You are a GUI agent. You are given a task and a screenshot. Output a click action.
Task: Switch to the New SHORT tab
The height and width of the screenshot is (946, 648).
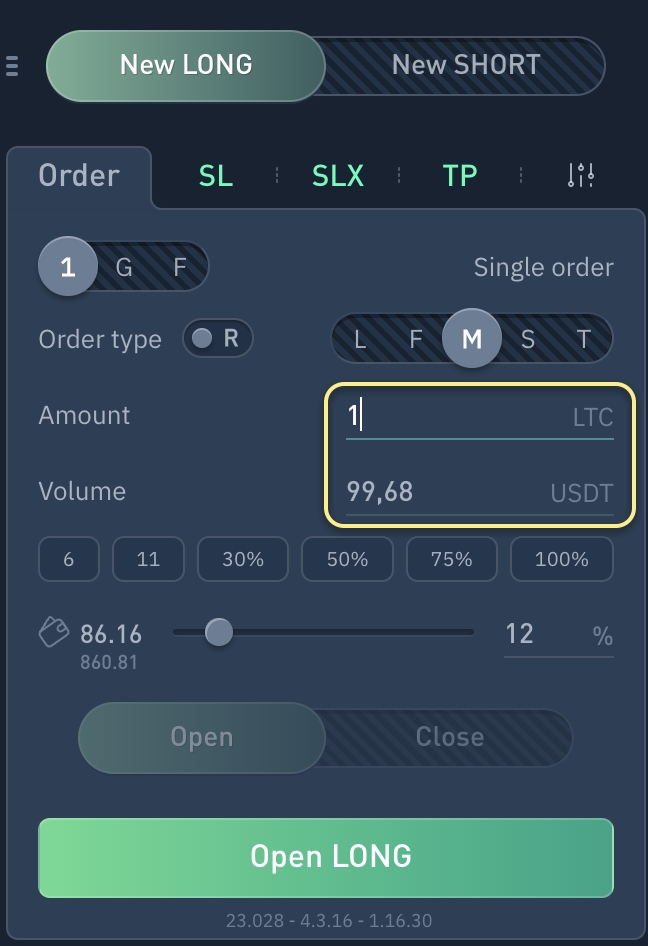coord(466,66)
